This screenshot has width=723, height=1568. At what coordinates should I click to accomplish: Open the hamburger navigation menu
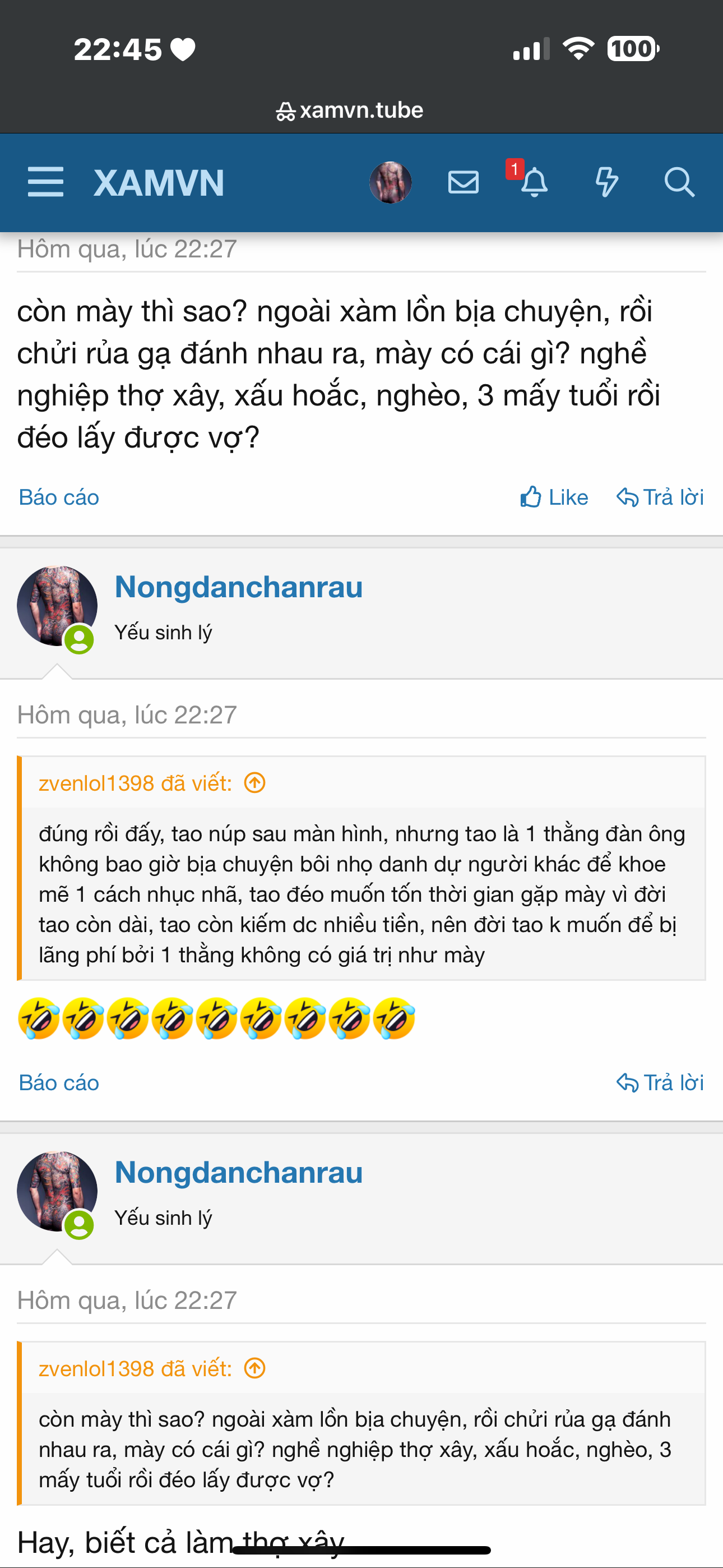pos(45,182)
